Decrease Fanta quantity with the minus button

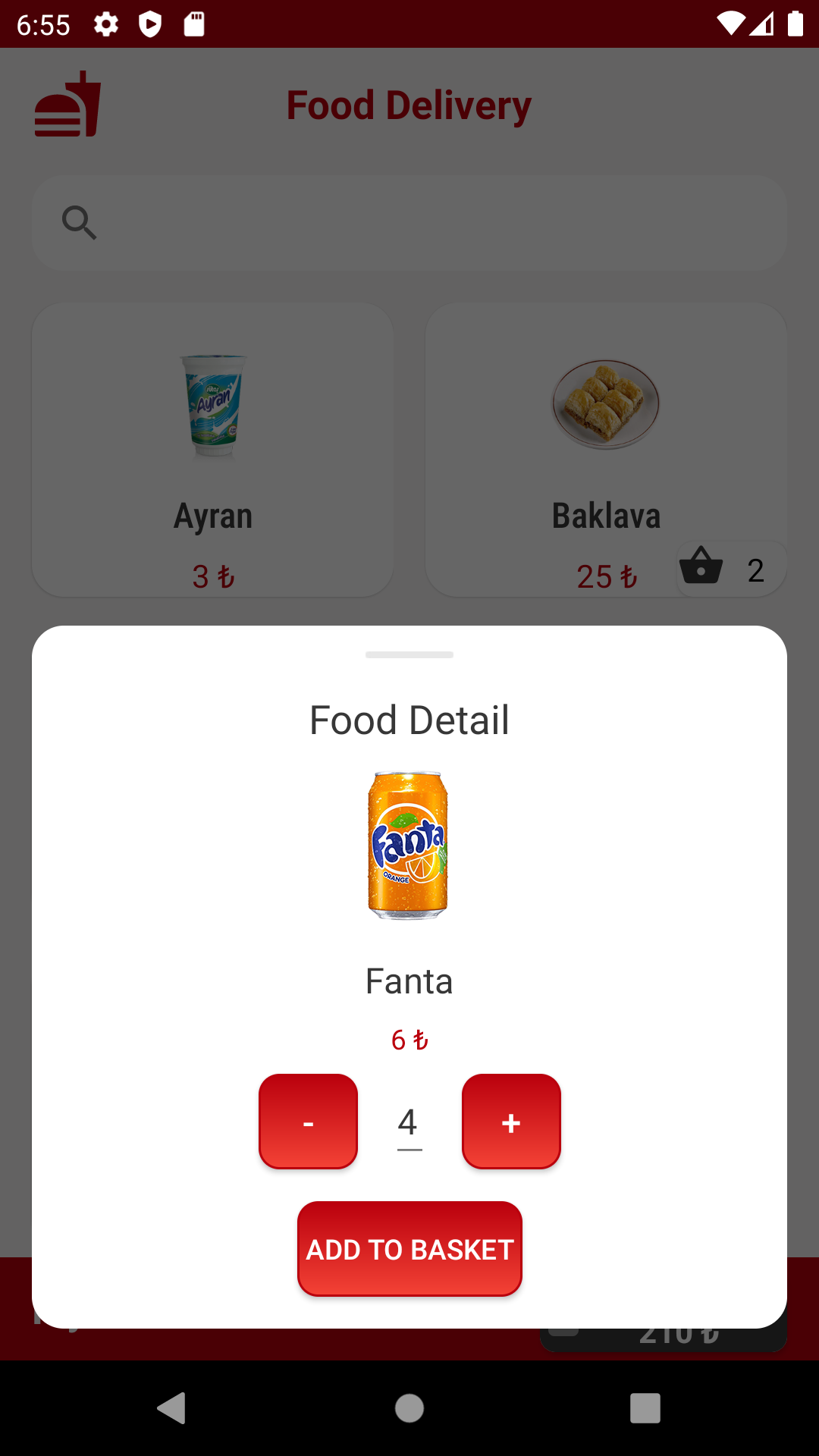307,1121
